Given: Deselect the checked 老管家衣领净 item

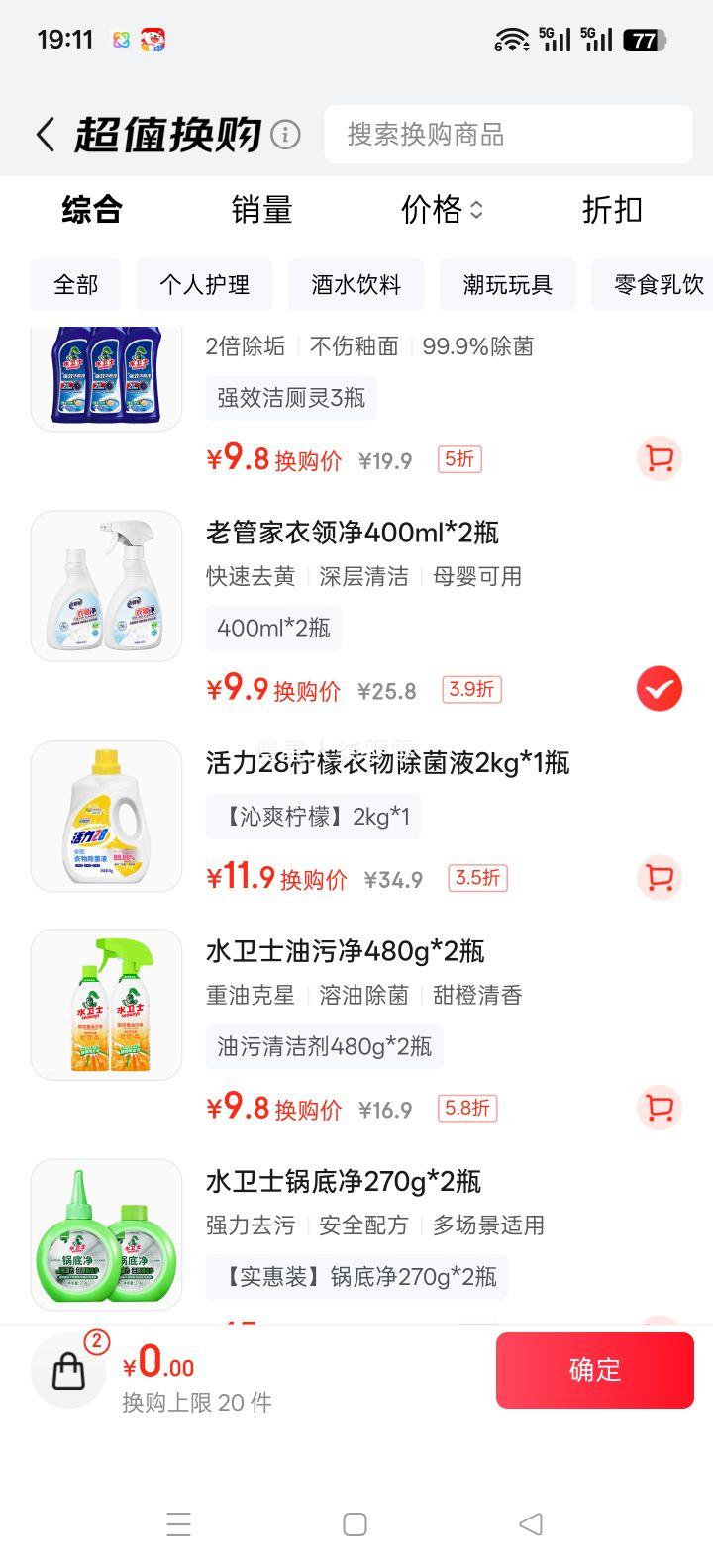Looking at the screenshot, I should pyautogui.click(x=659, y=689).
